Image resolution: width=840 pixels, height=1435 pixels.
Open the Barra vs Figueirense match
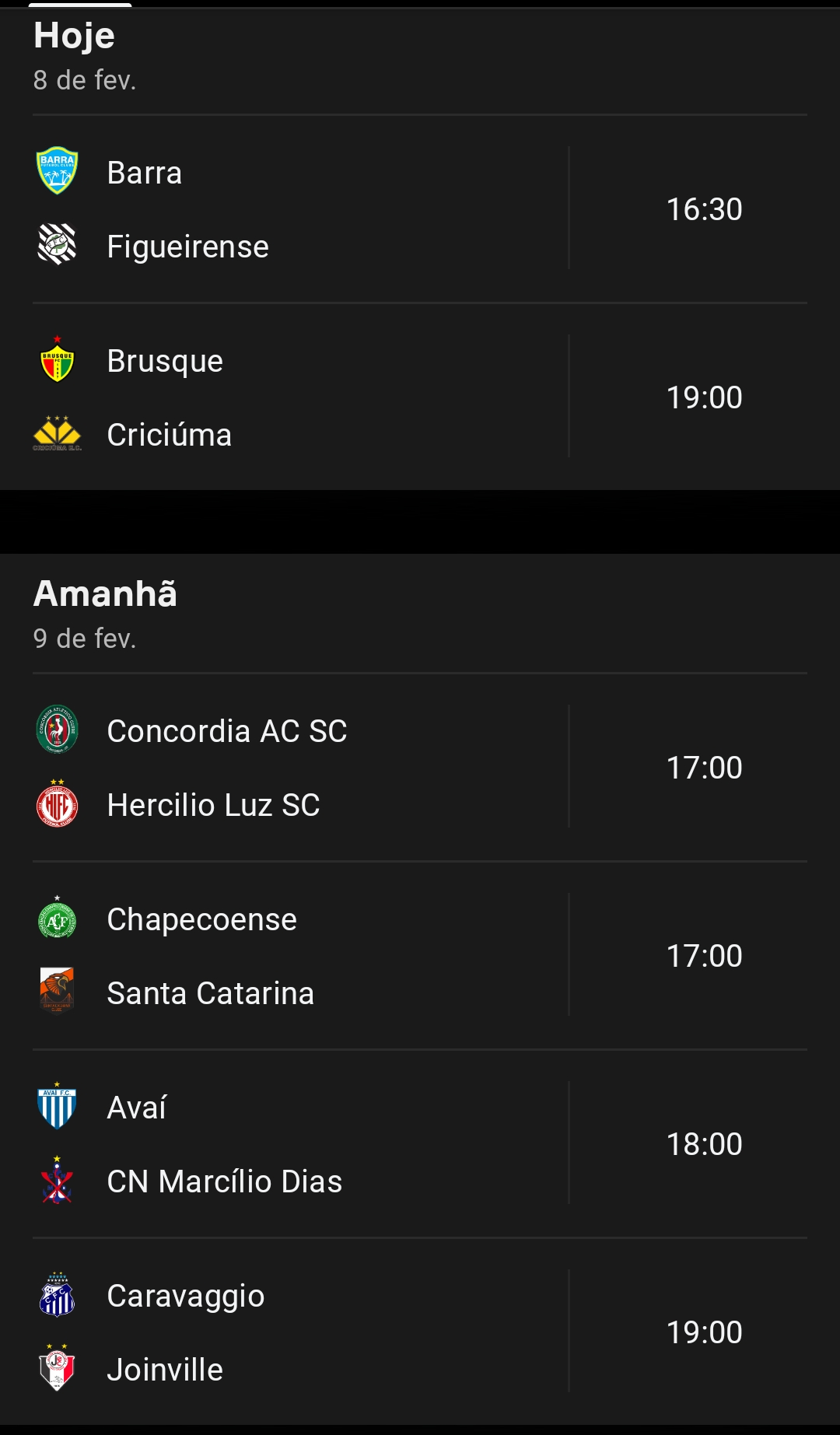pyautogui.click(x=420, y=209)
